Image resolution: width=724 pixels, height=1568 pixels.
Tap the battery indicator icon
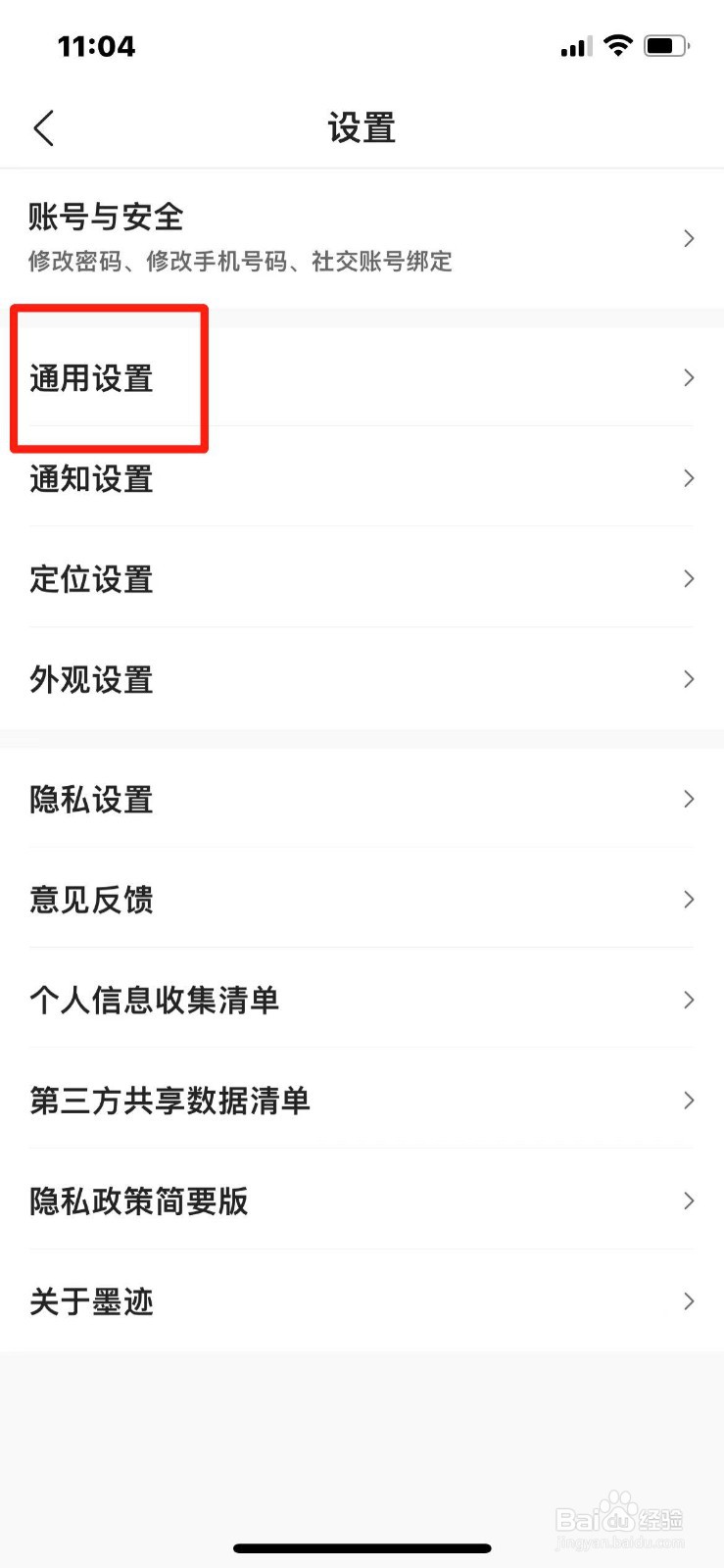(x=667, y=45)
